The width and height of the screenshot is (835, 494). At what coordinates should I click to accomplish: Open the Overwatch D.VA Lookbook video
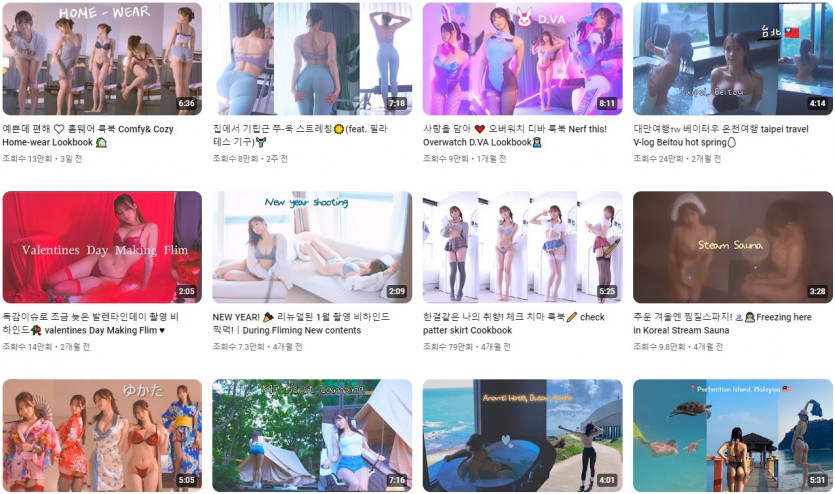point(522,58)
